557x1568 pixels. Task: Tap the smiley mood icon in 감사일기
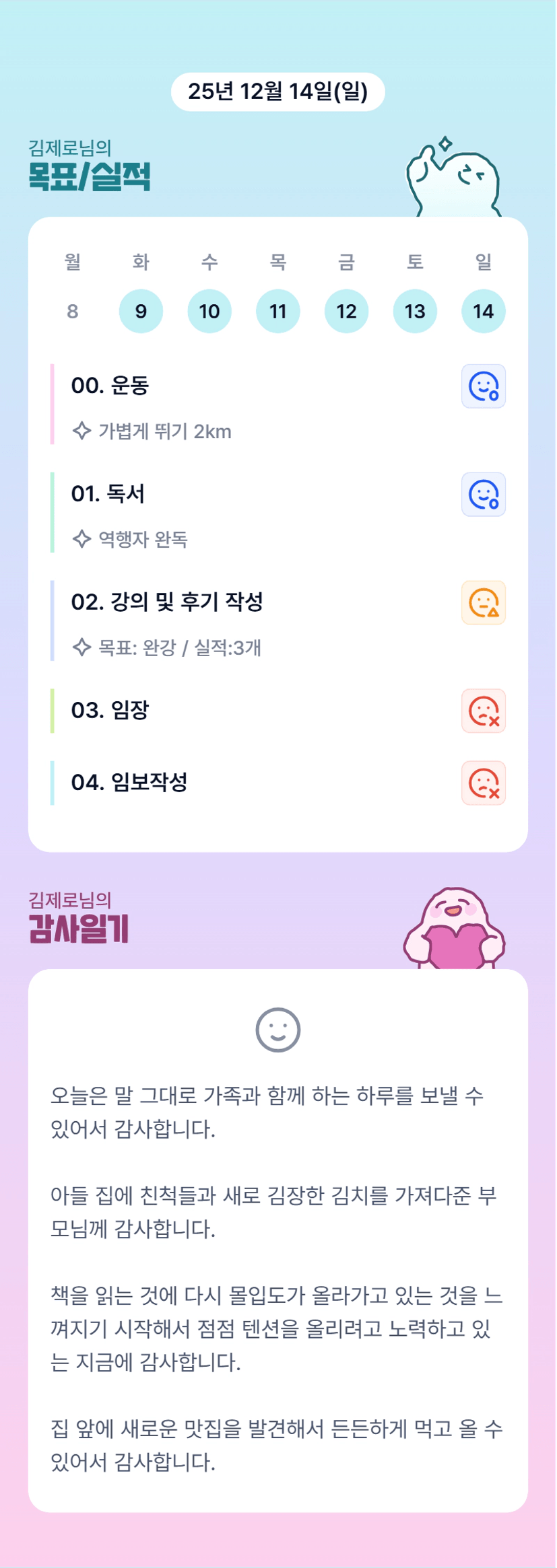278,1030
